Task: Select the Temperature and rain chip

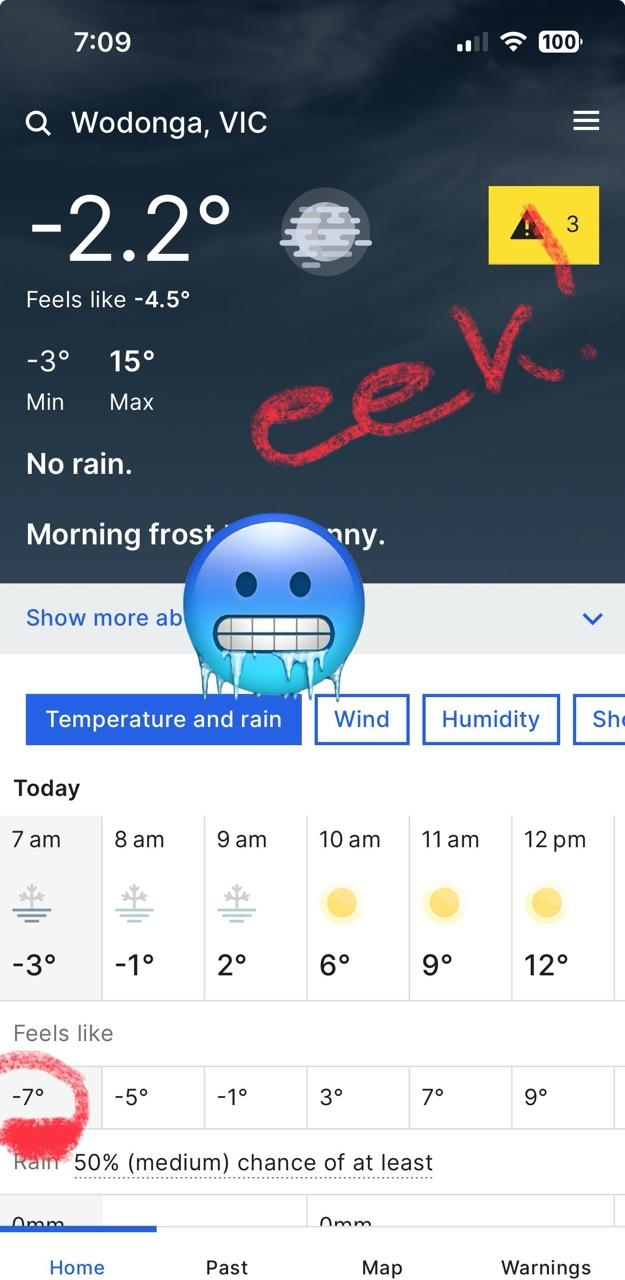Action: (163, 719)
